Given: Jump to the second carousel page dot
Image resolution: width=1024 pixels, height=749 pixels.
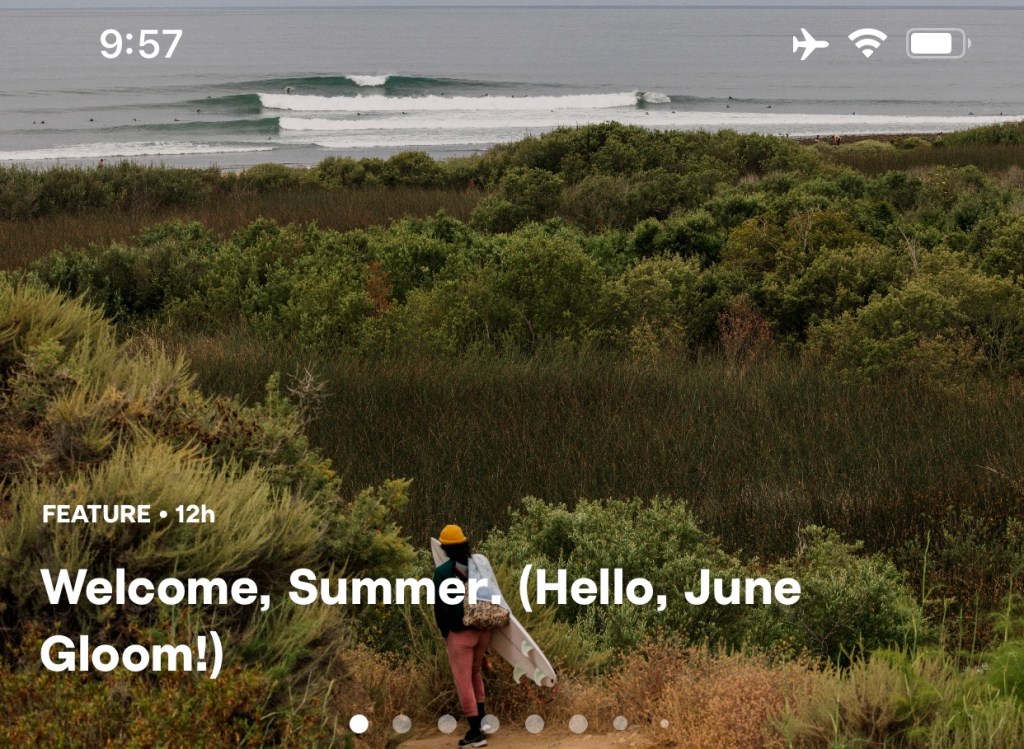Looking at the screenshot, I should [x=402, y=723].
